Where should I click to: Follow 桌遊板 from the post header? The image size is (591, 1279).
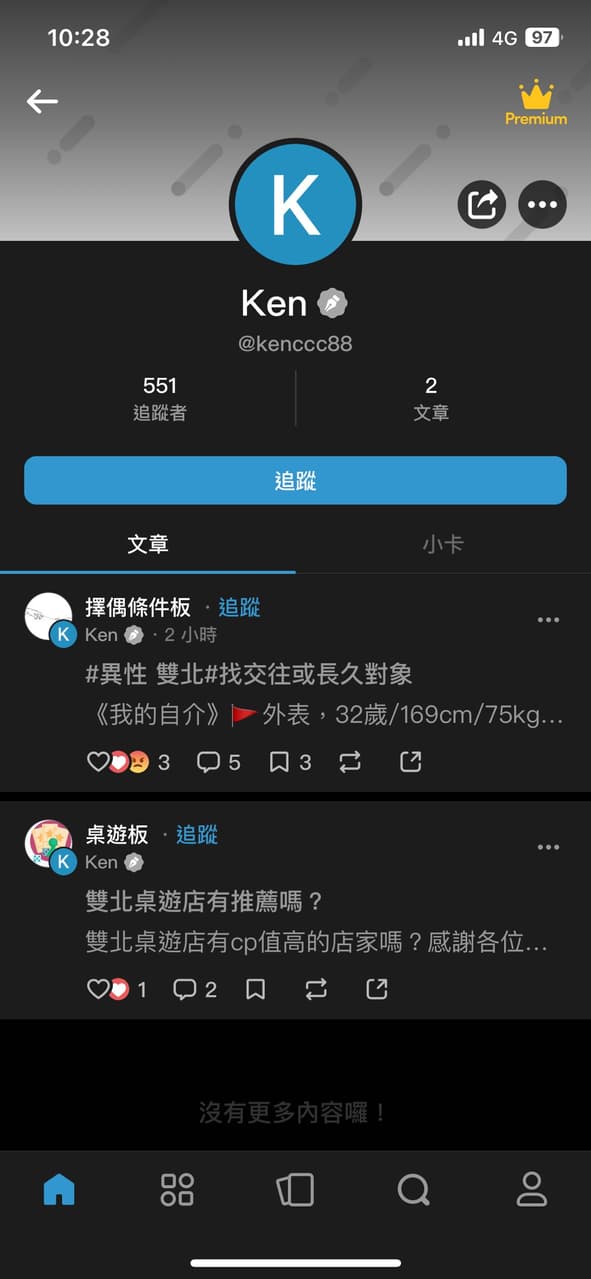pos(197,834)
